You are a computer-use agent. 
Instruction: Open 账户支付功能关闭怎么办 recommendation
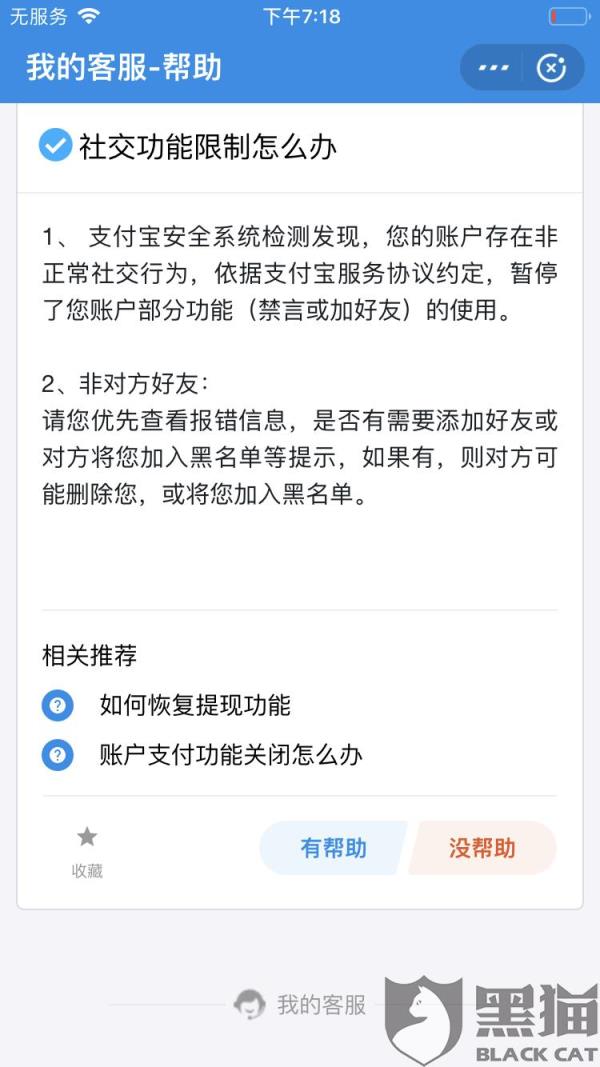(x=230, y=754)
